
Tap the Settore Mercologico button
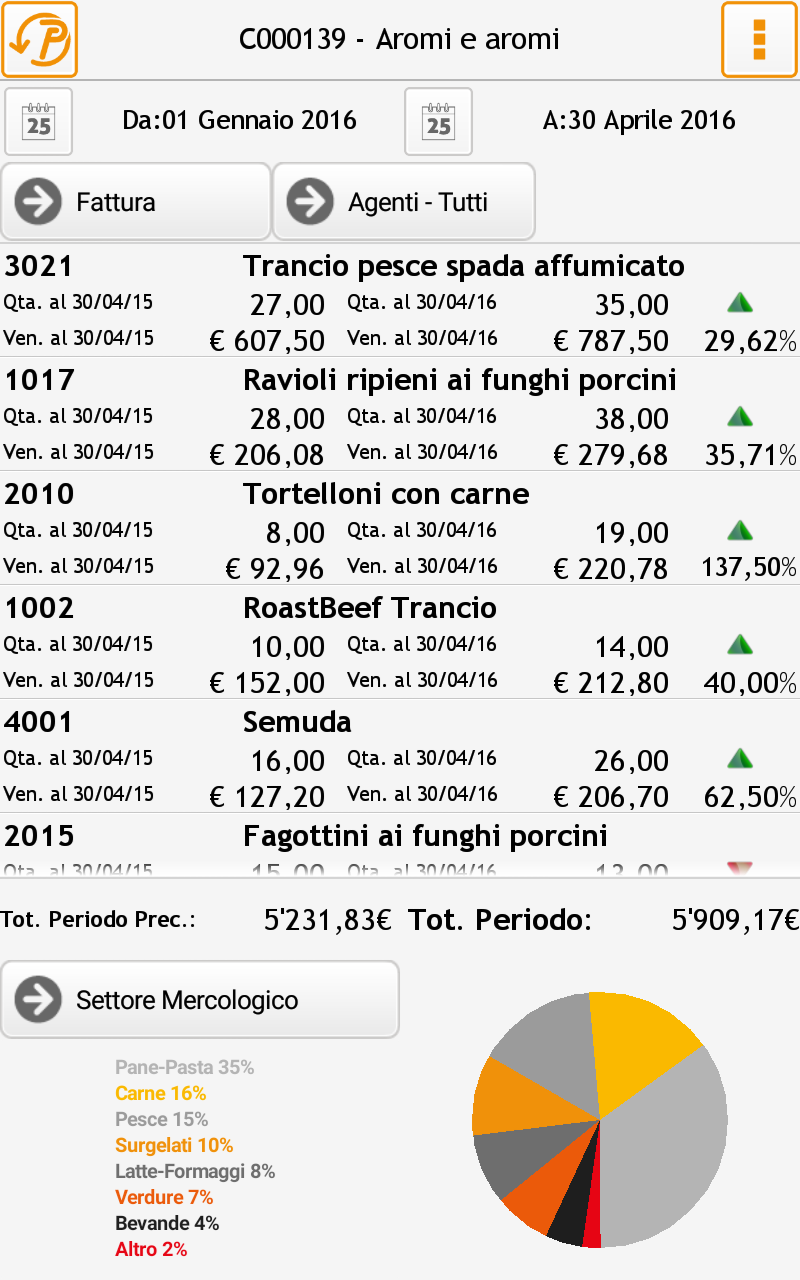click(200, 1000)
